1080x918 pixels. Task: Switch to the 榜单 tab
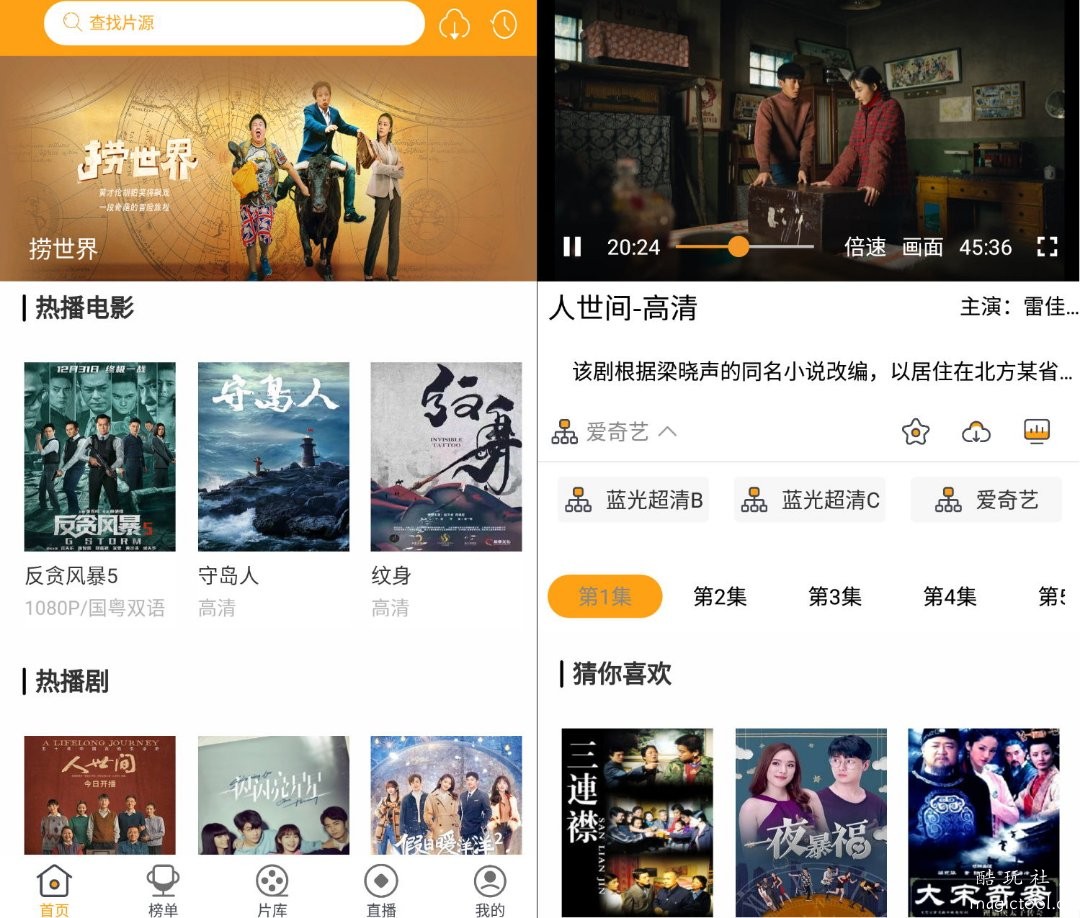pyautogui.click(x=163, y=889)
